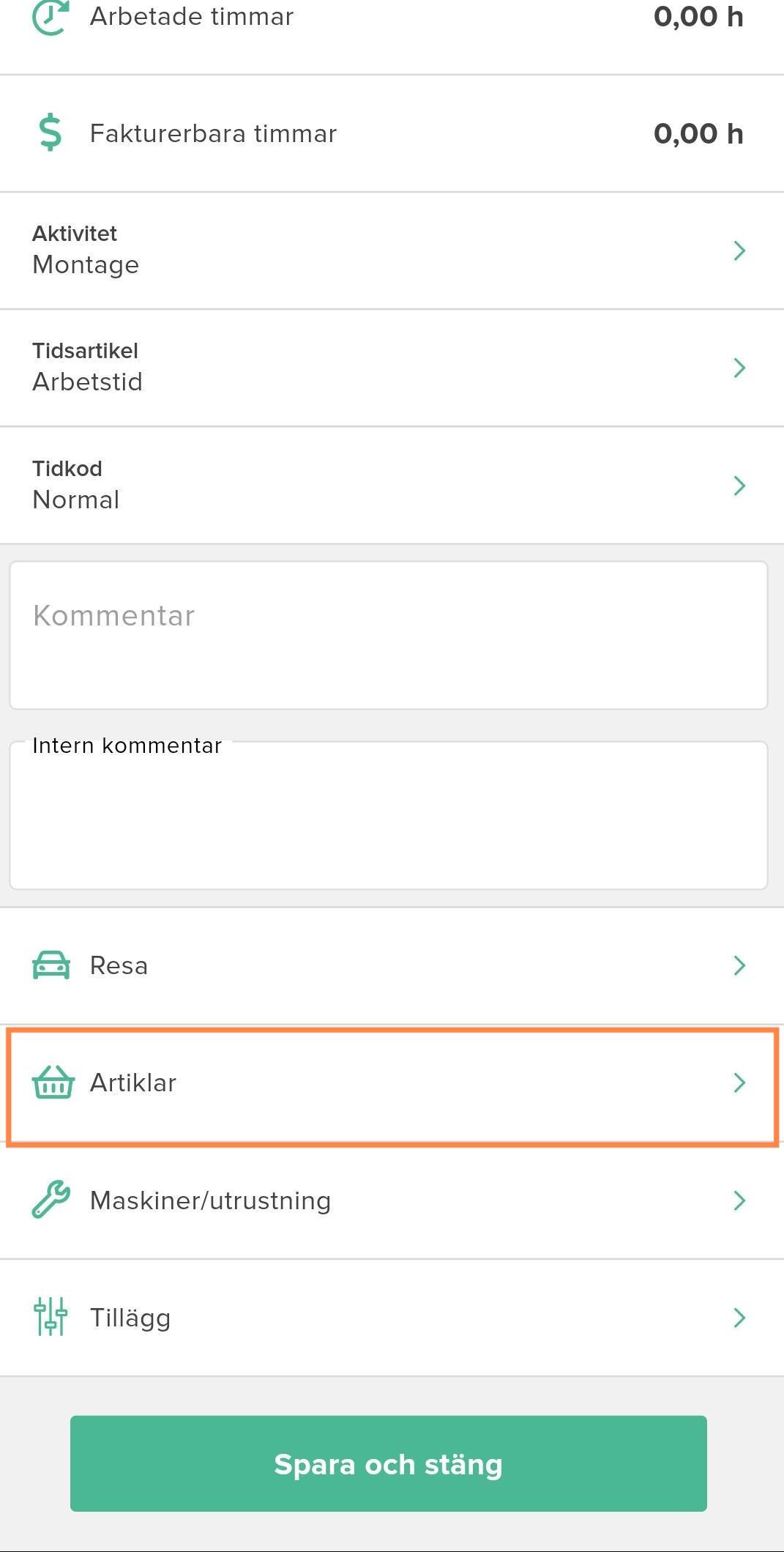784x1552 pixels.
Task: Edit Fakturerbara timmar value
Action: (698, 134)
